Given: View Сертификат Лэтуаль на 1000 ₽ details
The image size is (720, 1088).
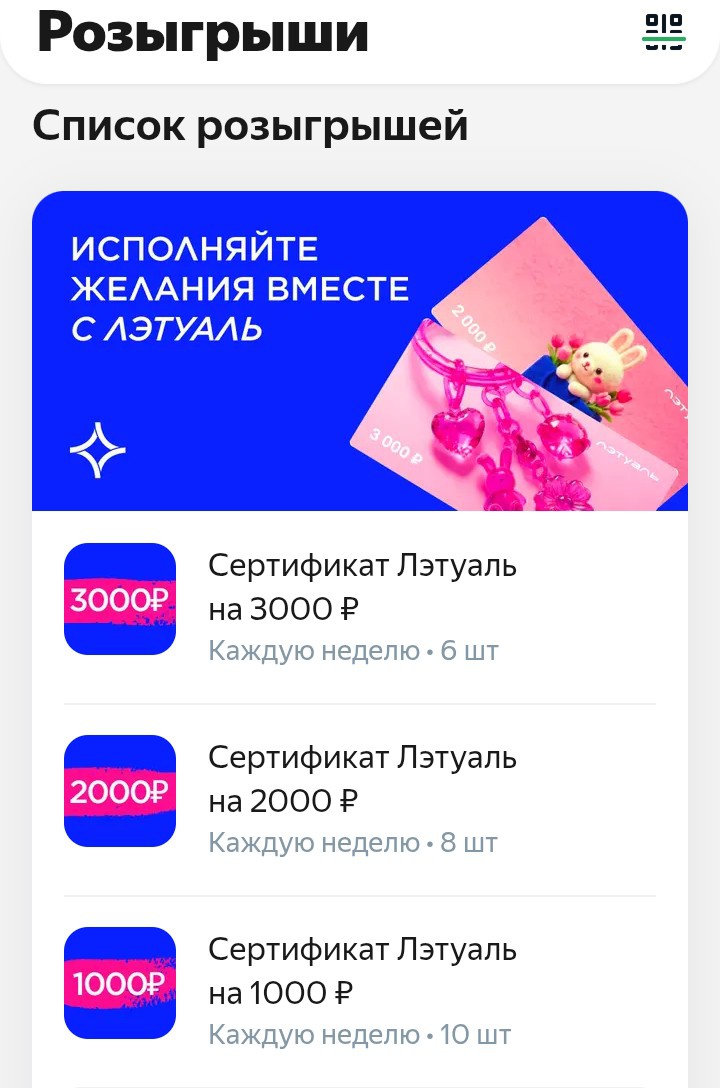Looking at the screenshot, I should [x=360, y=992].
